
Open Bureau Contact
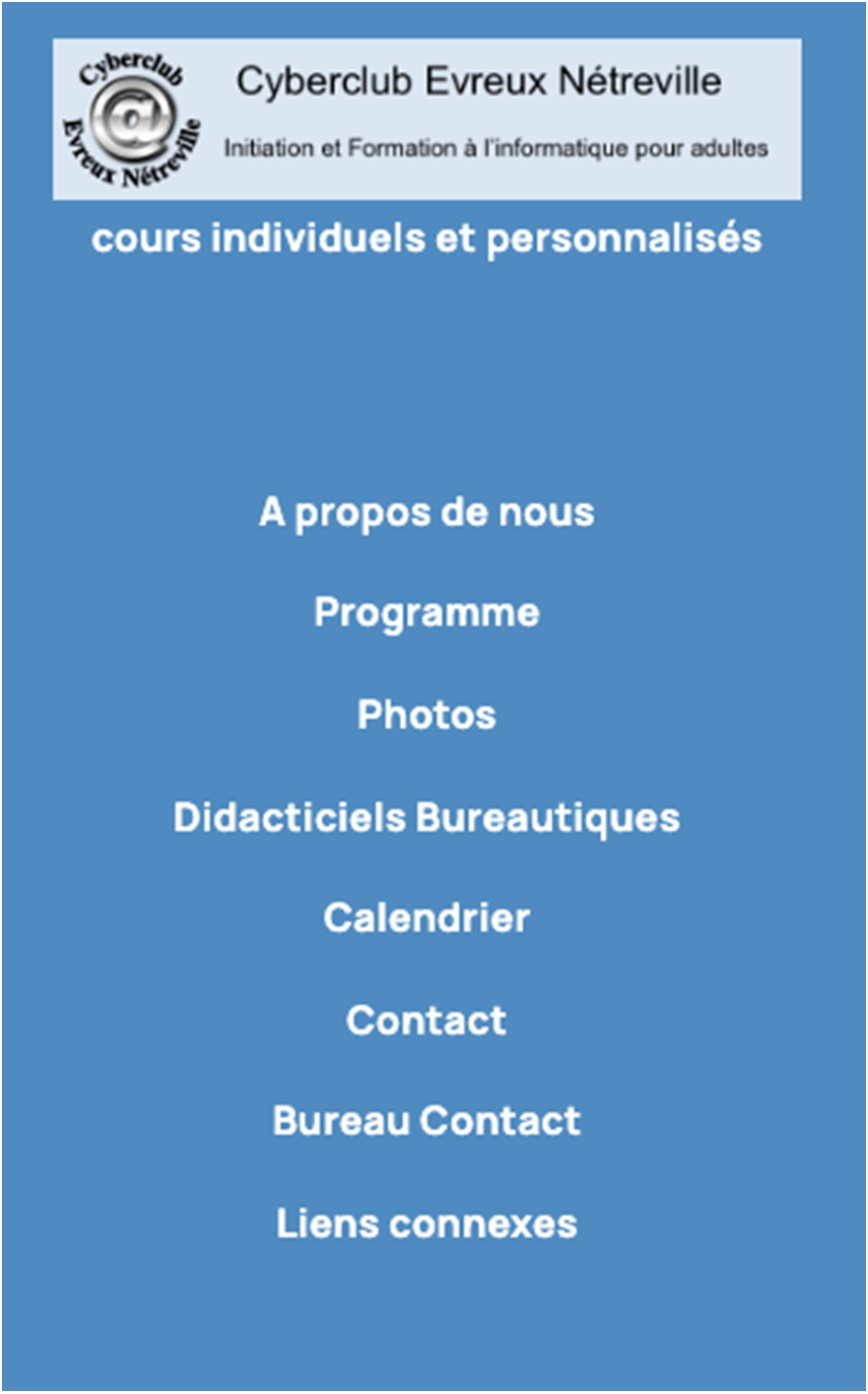[x=427, y=1121]
